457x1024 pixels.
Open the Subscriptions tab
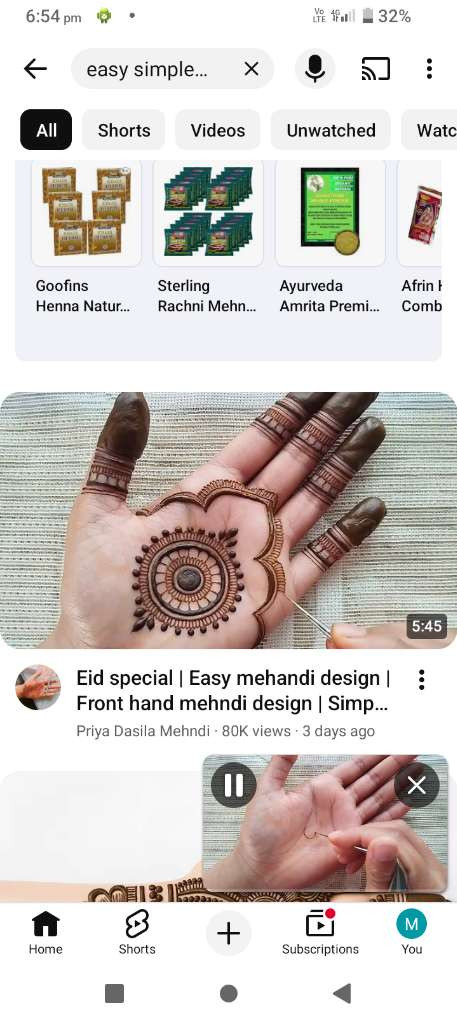pyautogui.click(x=320, y=932)
